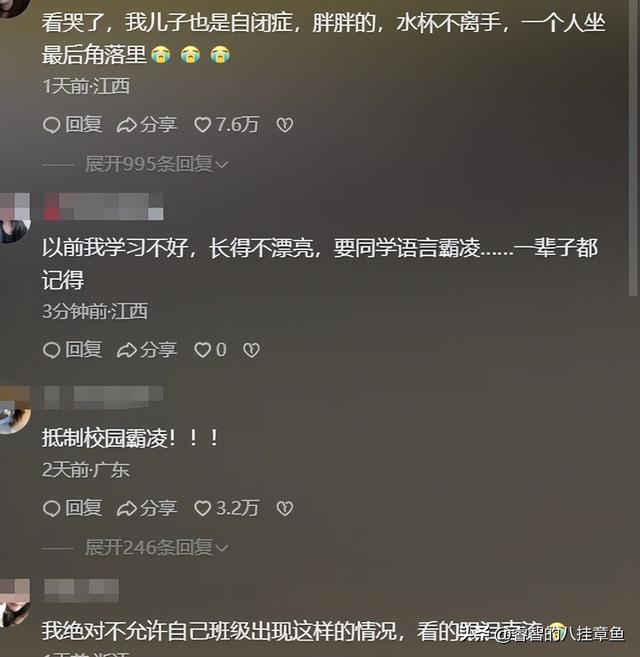640x657 pixels.
Task: Like the comment with 7.6万 likes
Action: coord(226,125)
